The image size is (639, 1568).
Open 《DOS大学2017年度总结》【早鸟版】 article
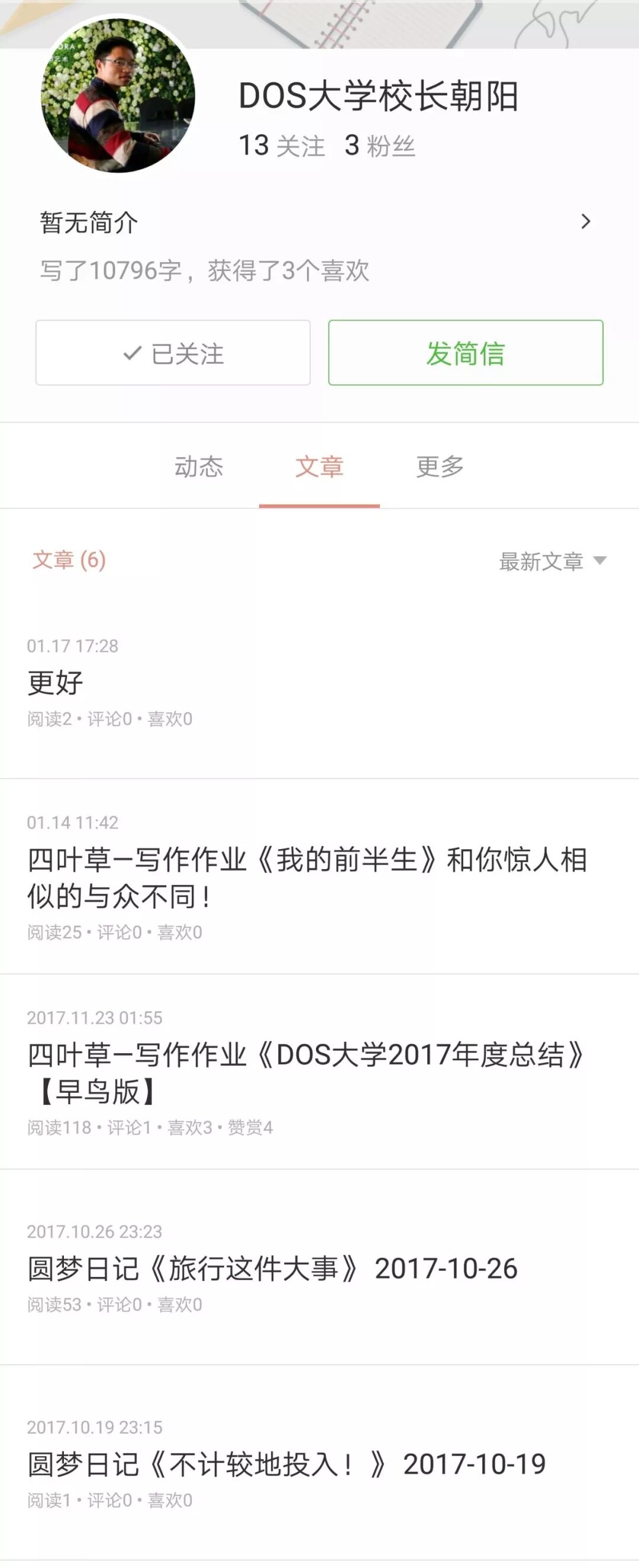point(306,1073)
